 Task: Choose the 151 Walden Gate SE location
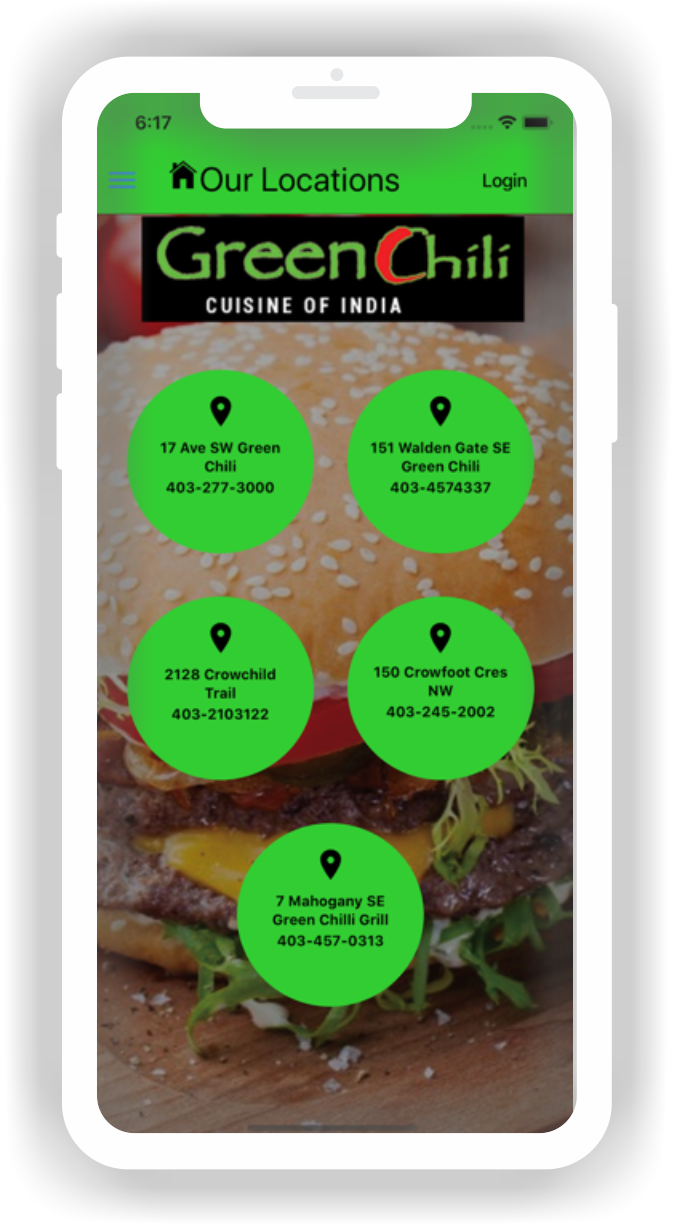click(440, 461)
